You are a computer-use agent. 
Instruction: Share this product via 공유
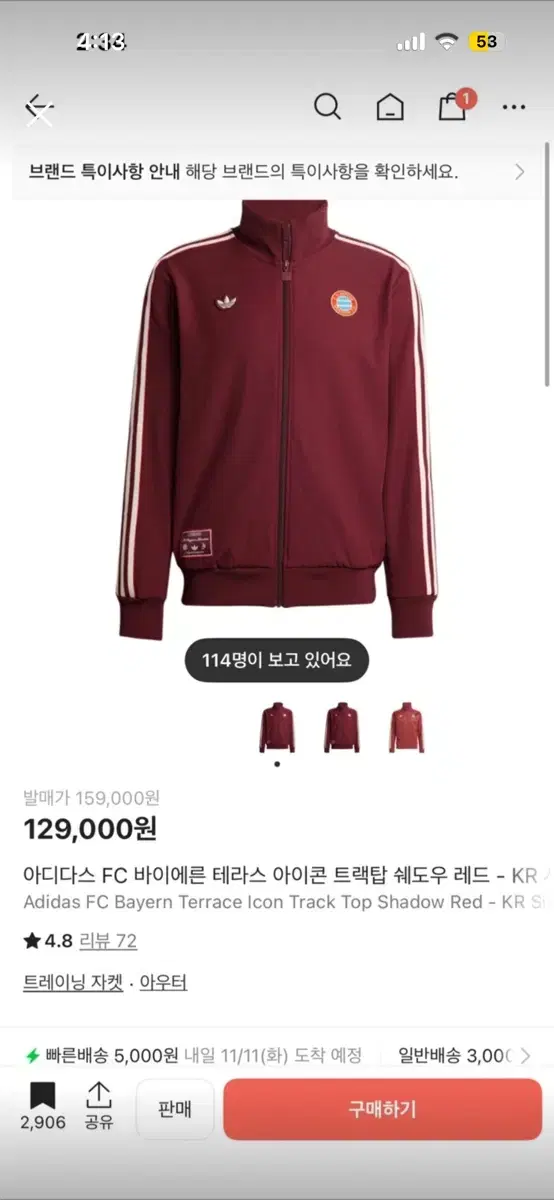(x=99, y=1106)
